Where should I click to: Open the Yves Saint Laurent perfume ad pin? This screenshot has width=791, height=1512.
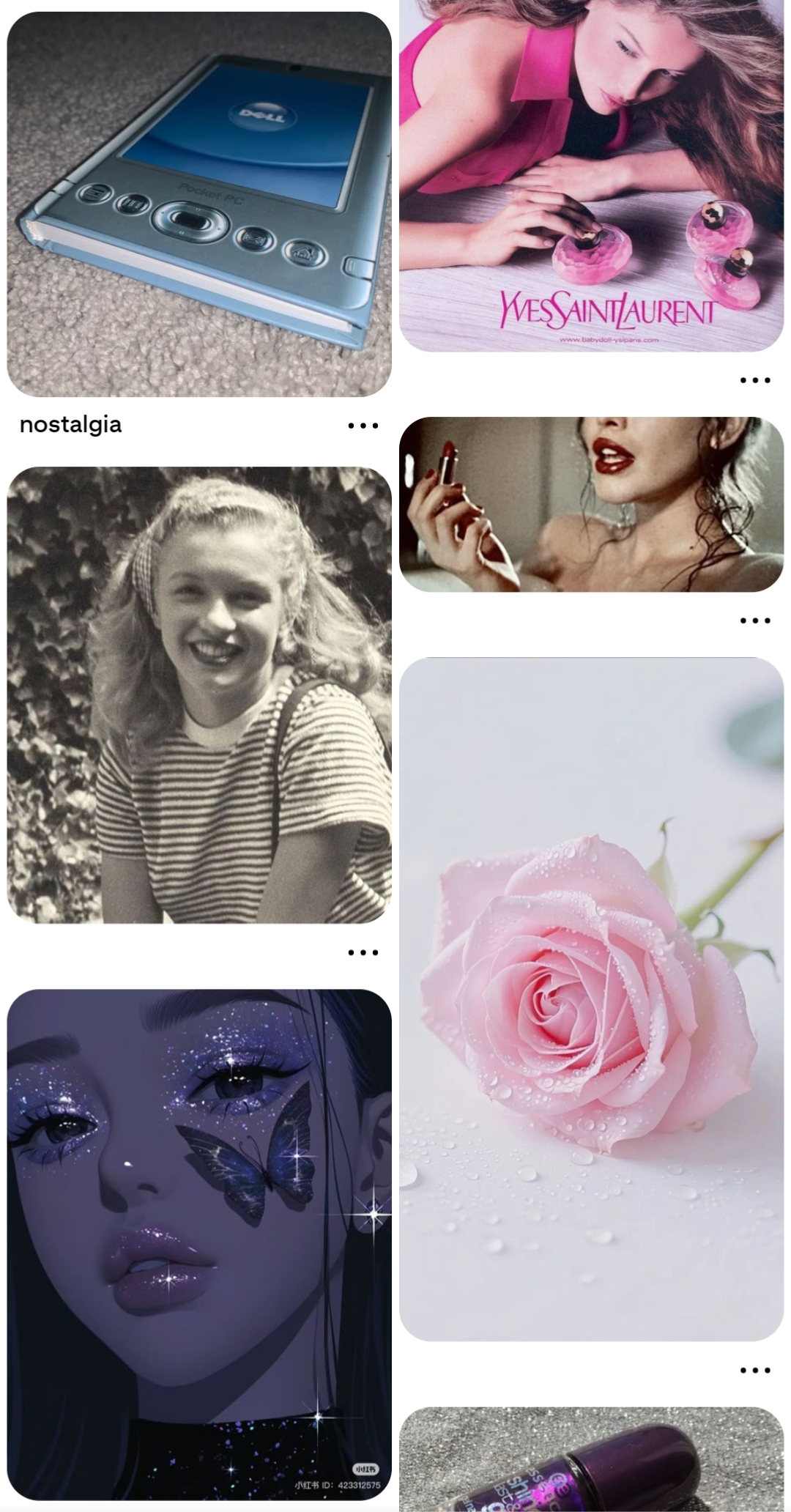point(592,176)
